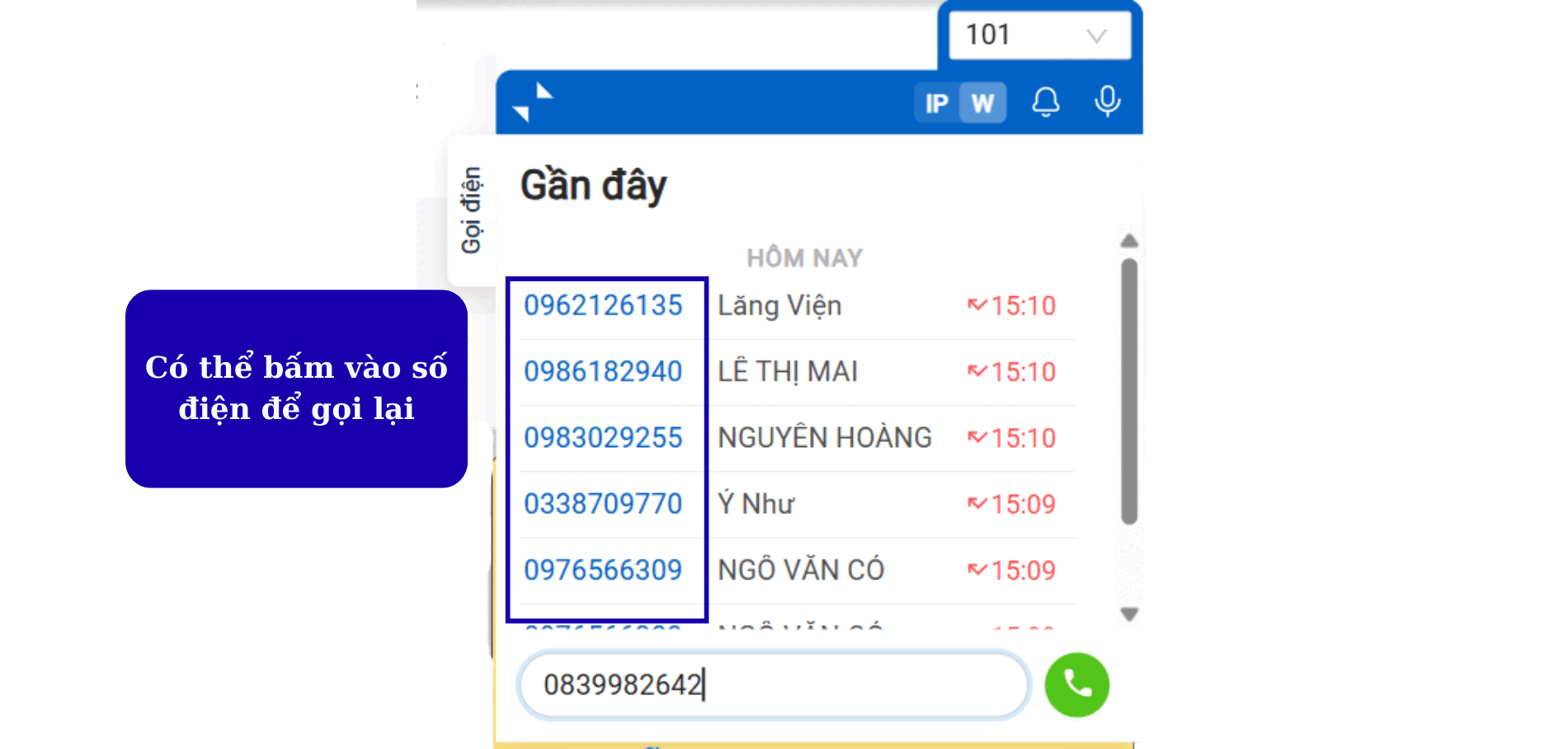1568x749 pixels.
Task: Call back number 0962126135
Action: (x=603, y=305)
